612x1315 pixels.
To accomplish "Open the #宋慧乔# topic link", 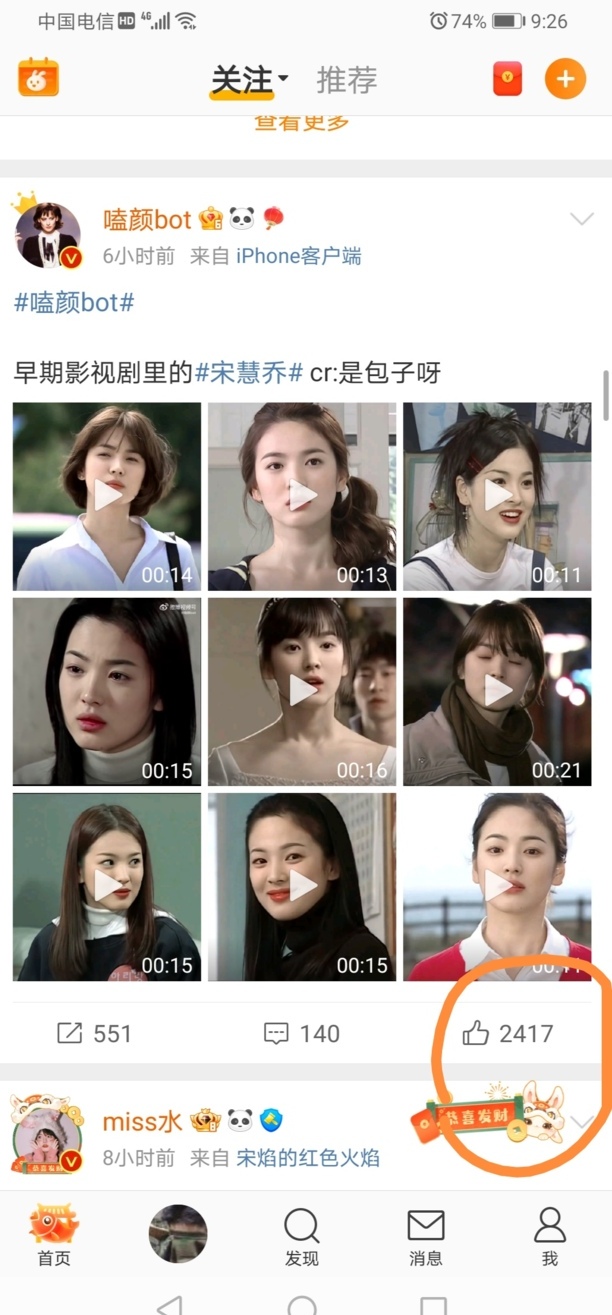I will tap(249, 374).
